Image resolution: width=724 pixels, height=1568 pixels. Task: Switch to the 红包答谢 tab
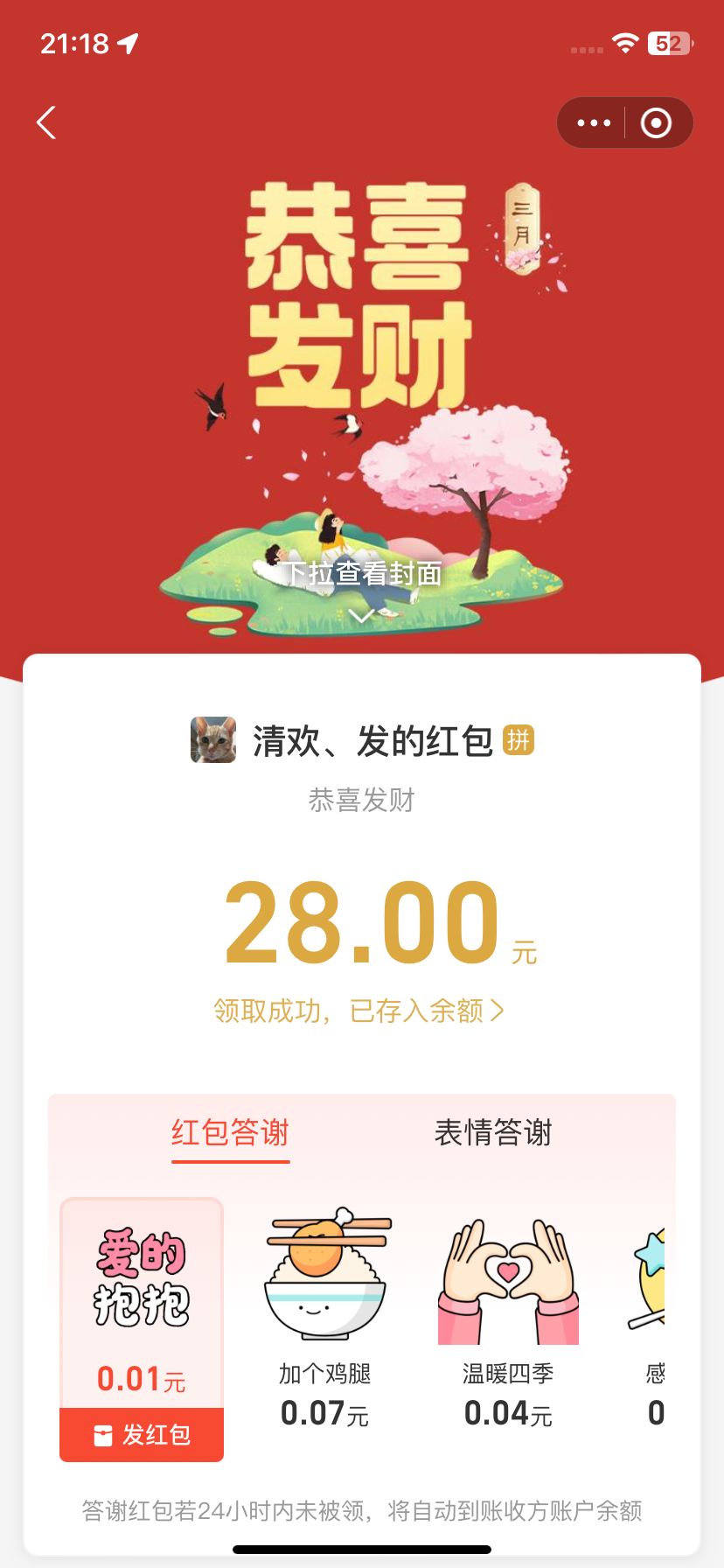point(230,1132)
